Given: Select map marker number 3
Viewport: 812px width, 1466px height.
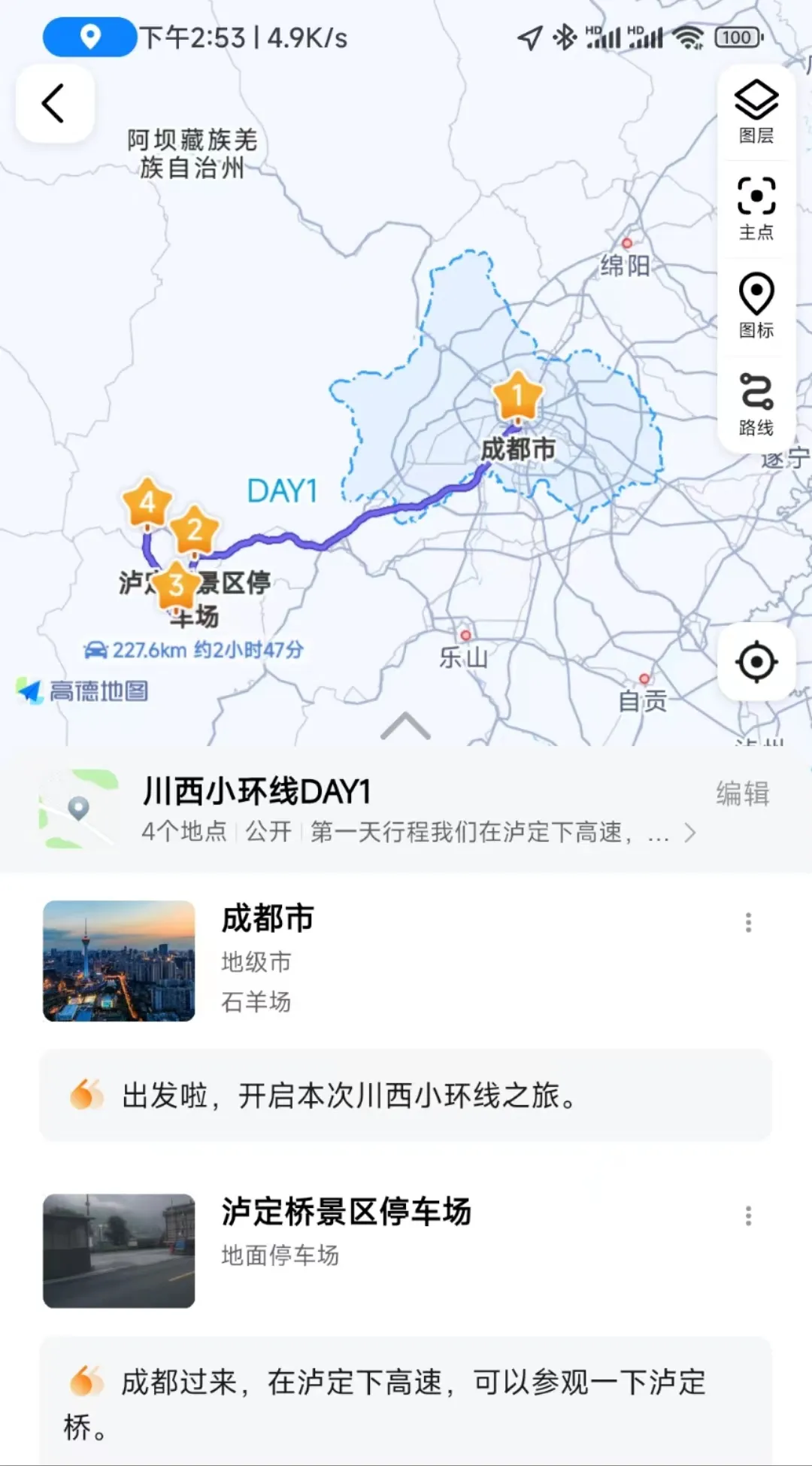Looking at the screenshot, I should coord(176,584).
